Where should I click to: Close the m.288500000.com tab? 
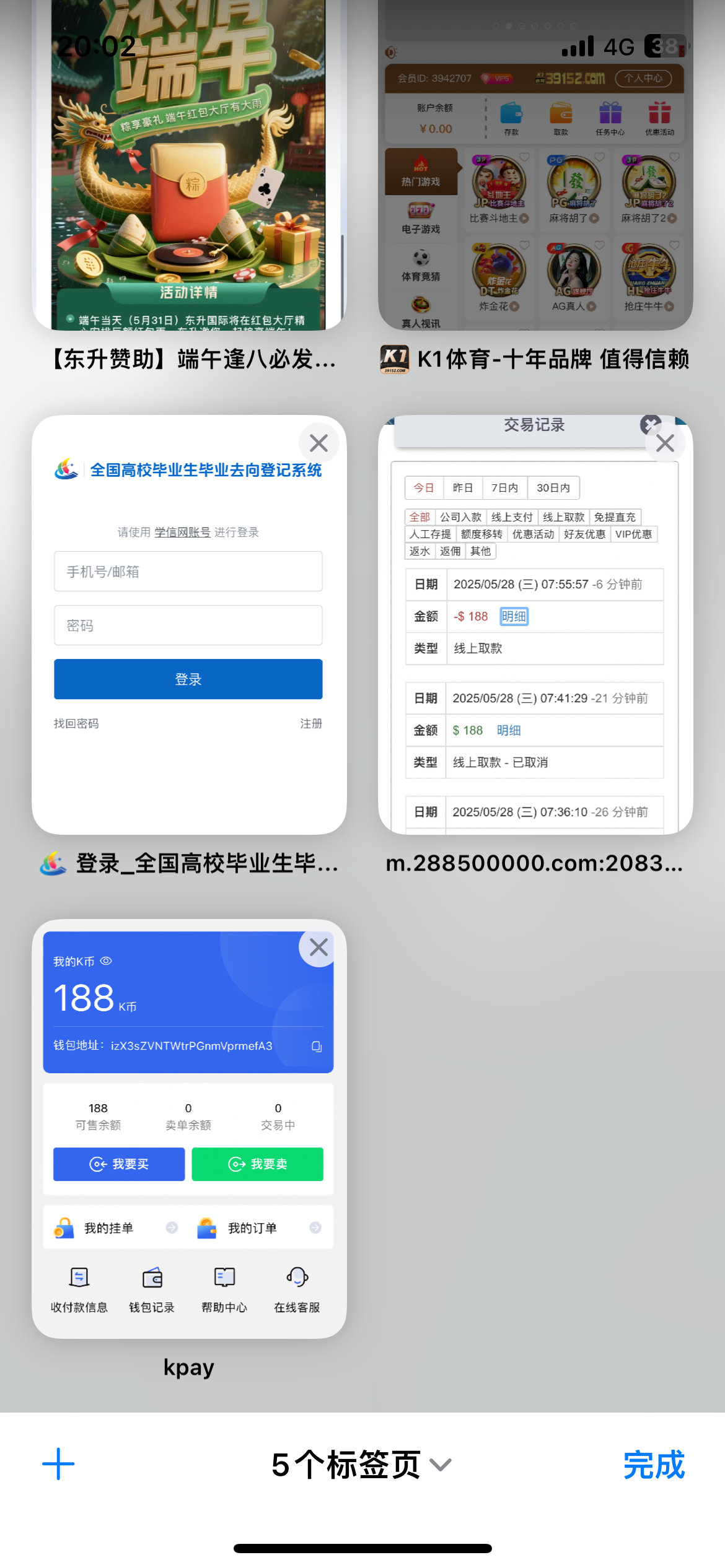tap(665, 443)
